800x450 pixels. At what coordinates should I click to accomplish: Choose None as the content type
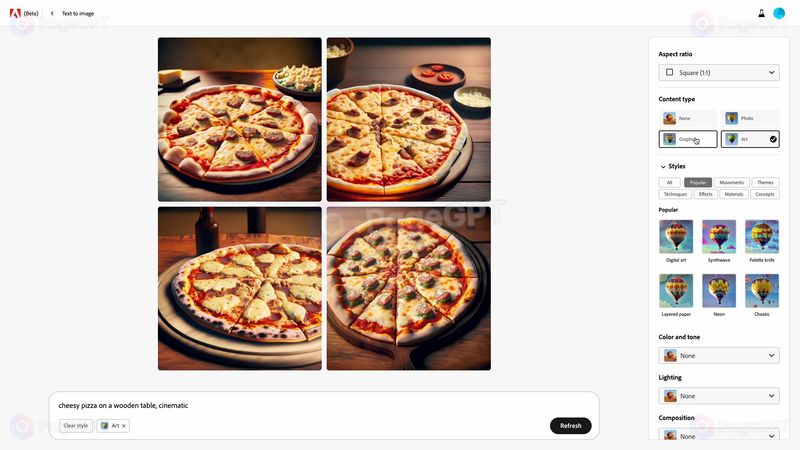click(688, 118)
